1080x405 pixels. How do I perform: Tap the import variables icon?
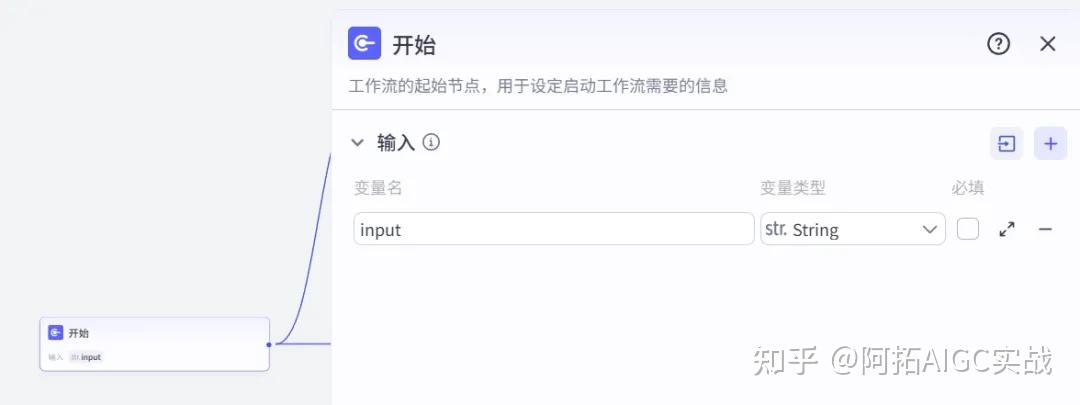click(x=1006, y=144)
